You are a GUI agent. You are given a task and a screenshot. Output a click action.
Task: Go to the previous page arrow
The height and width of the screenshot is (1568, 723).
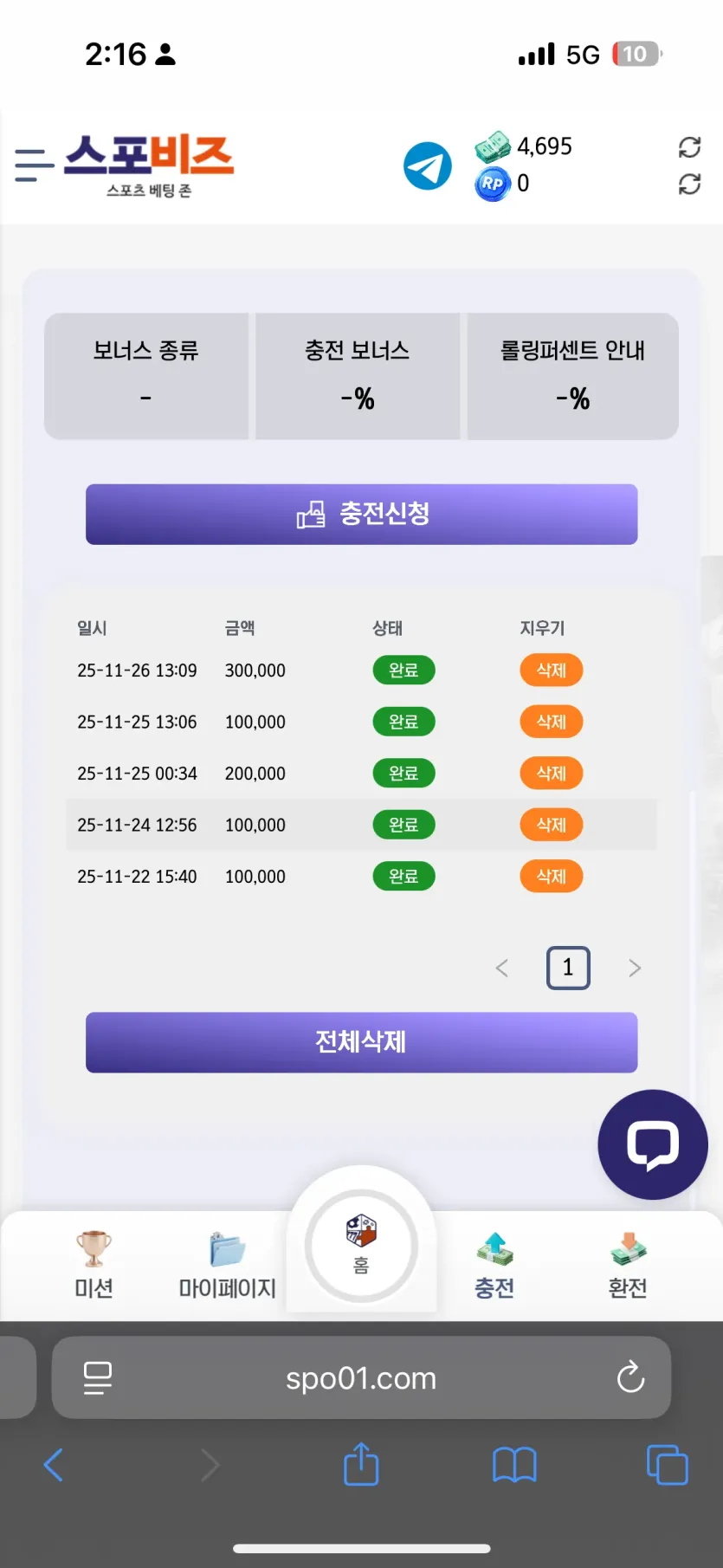[x=501, y=968]
